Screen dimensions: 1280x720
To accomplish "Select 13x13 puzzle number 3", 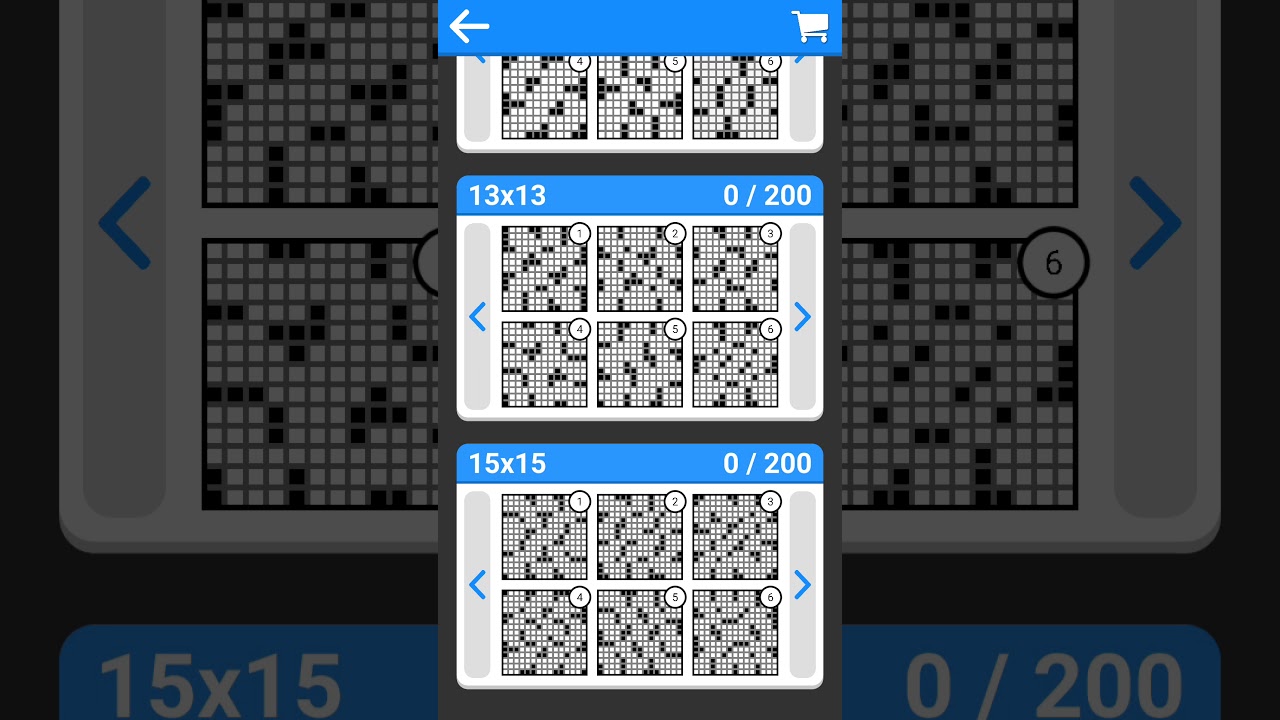I will click(x=735, y=269).
